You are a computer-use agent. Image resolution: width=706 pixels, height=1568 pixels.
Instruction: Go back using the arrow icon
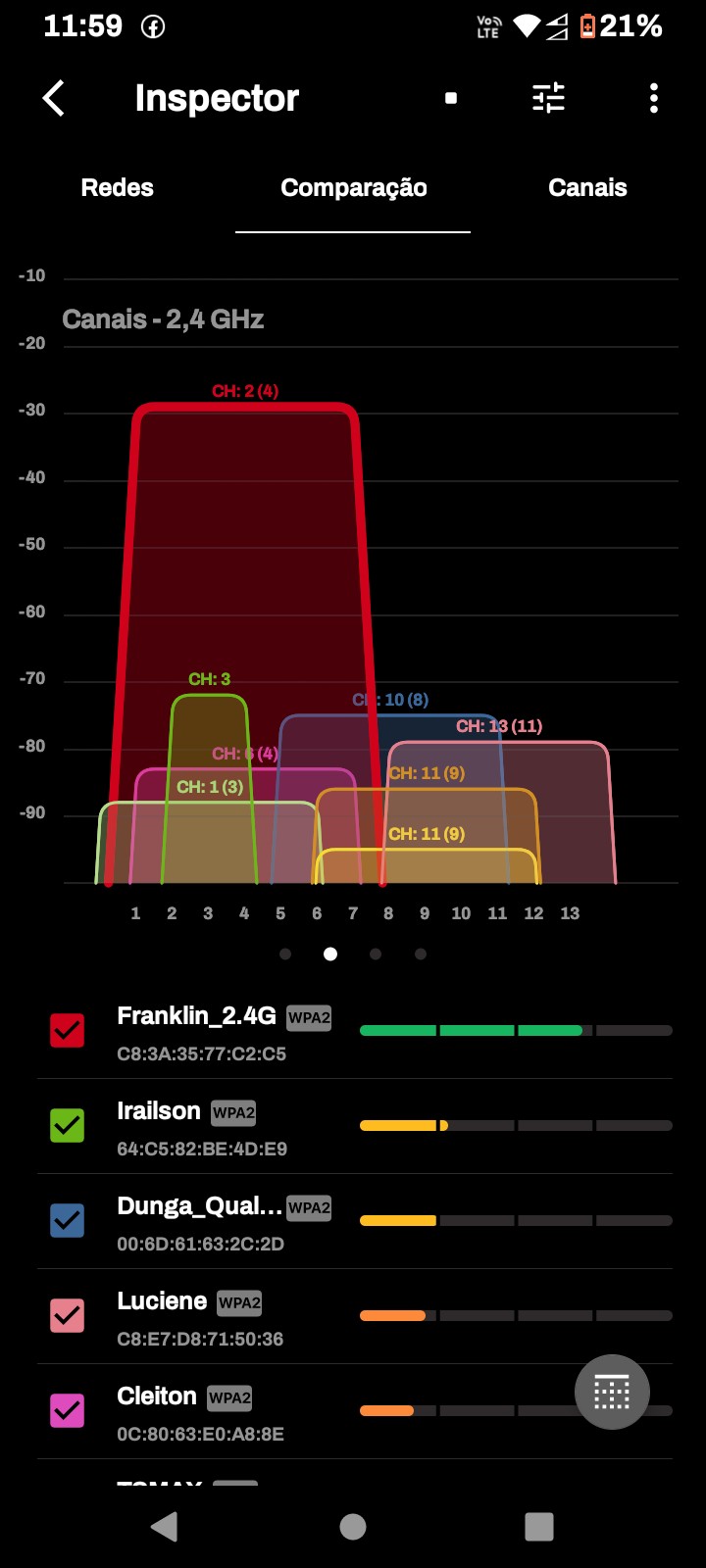pyautogui.click(x=54, y=98)
